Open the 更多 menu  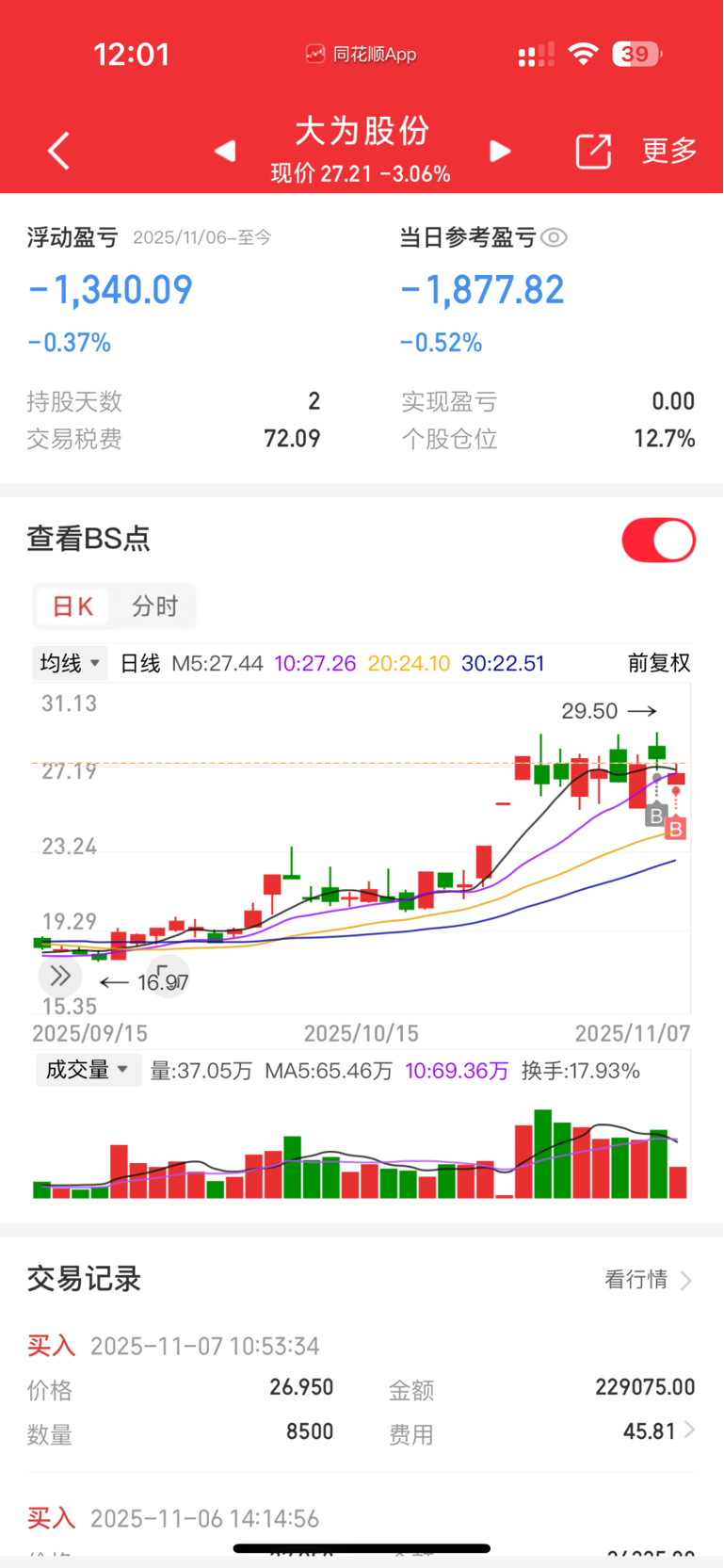669,151
